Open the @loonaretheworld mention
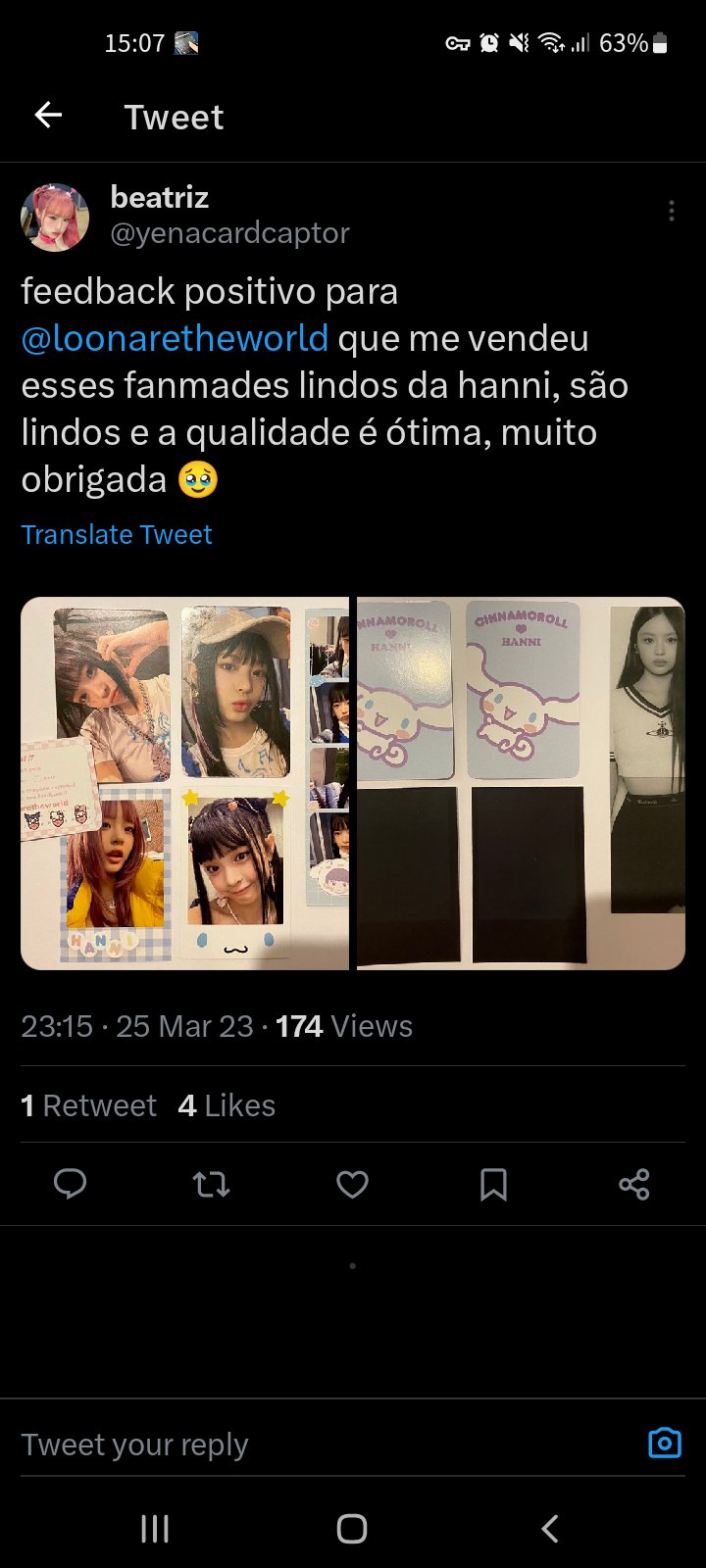The width and height of the screenshot is (706, 1568). tap(175, 338)
